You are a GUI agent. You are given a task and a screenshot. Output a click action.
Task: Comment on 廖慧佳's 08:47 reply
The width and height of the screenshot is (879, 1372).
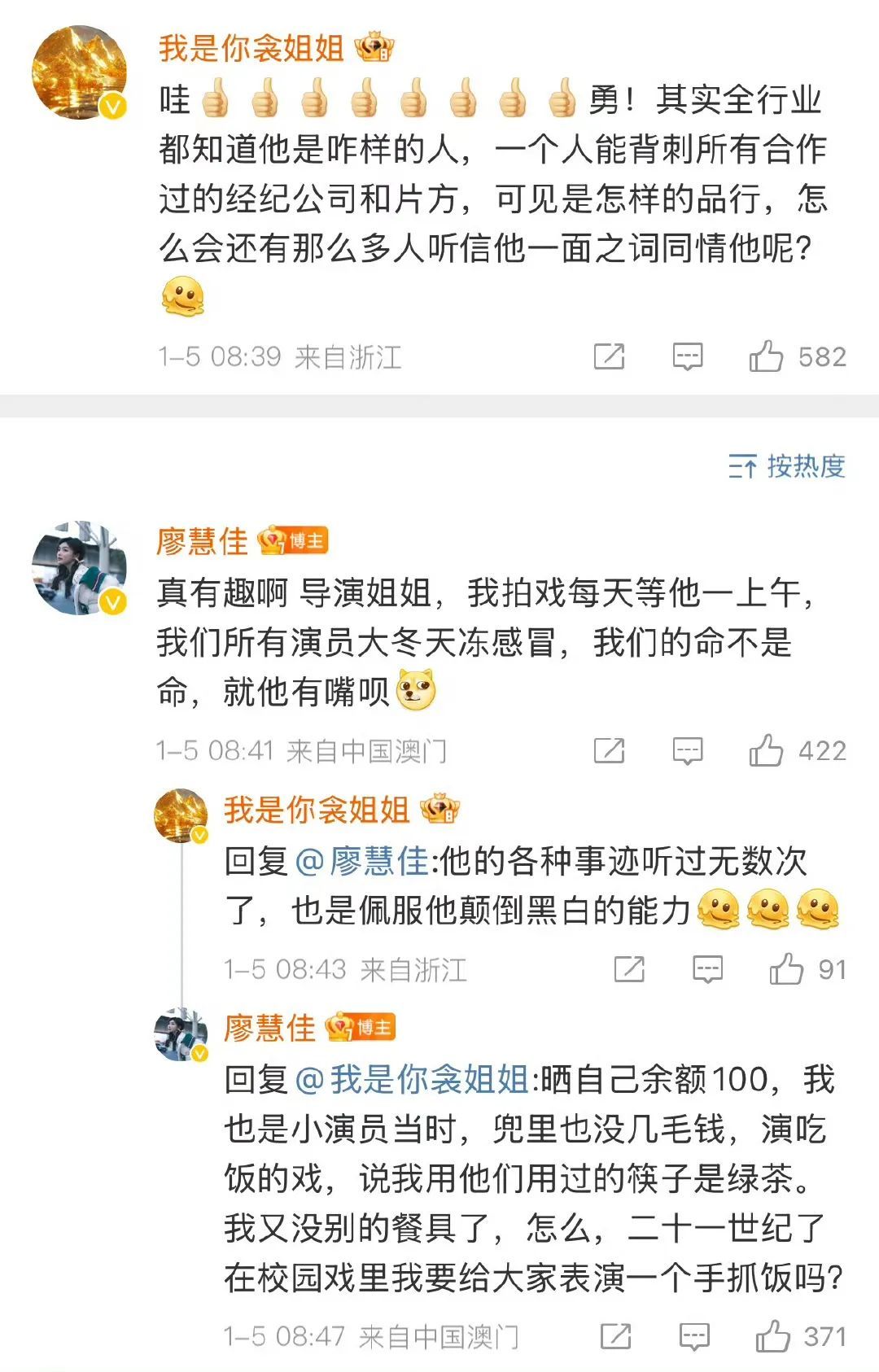pos(694,1336)
